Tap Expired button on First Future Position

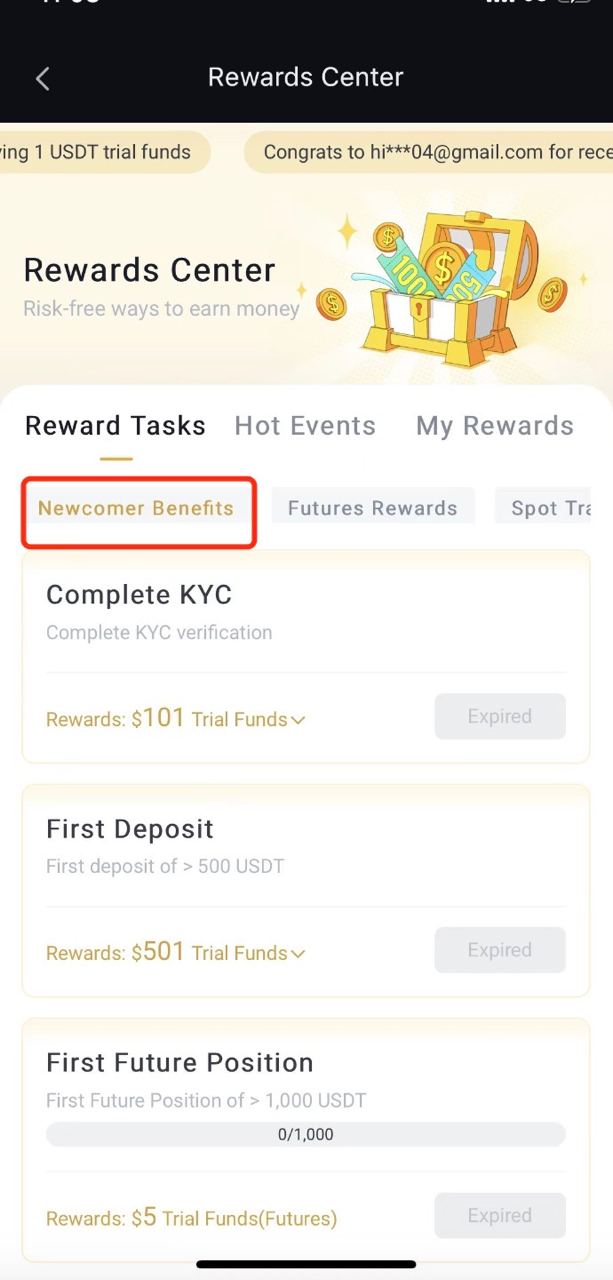[499, 1216]
